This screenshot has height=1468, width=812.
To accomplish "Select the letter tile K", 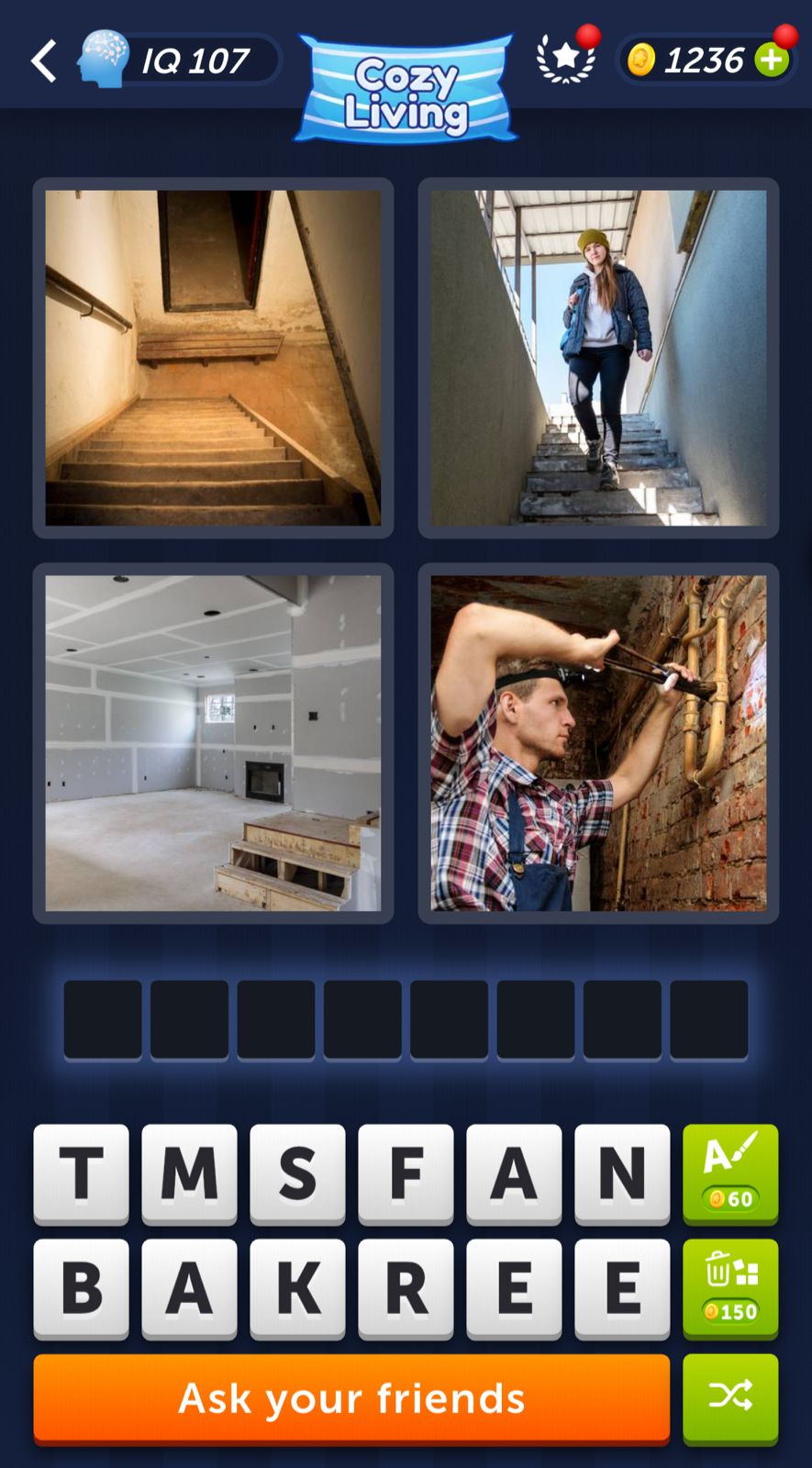I will click(298, 1289).
